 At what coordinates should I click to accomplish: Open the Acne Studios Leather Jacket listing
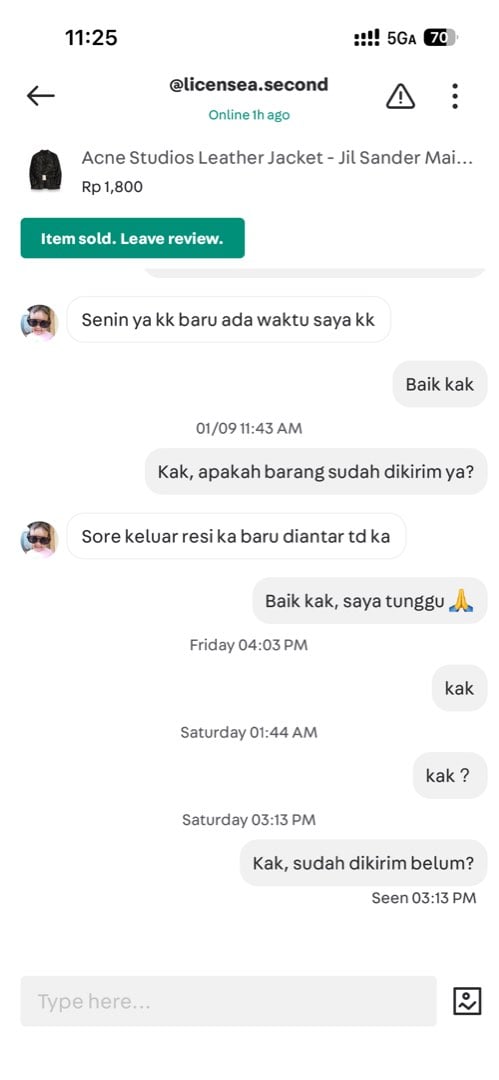coord(250,171)
